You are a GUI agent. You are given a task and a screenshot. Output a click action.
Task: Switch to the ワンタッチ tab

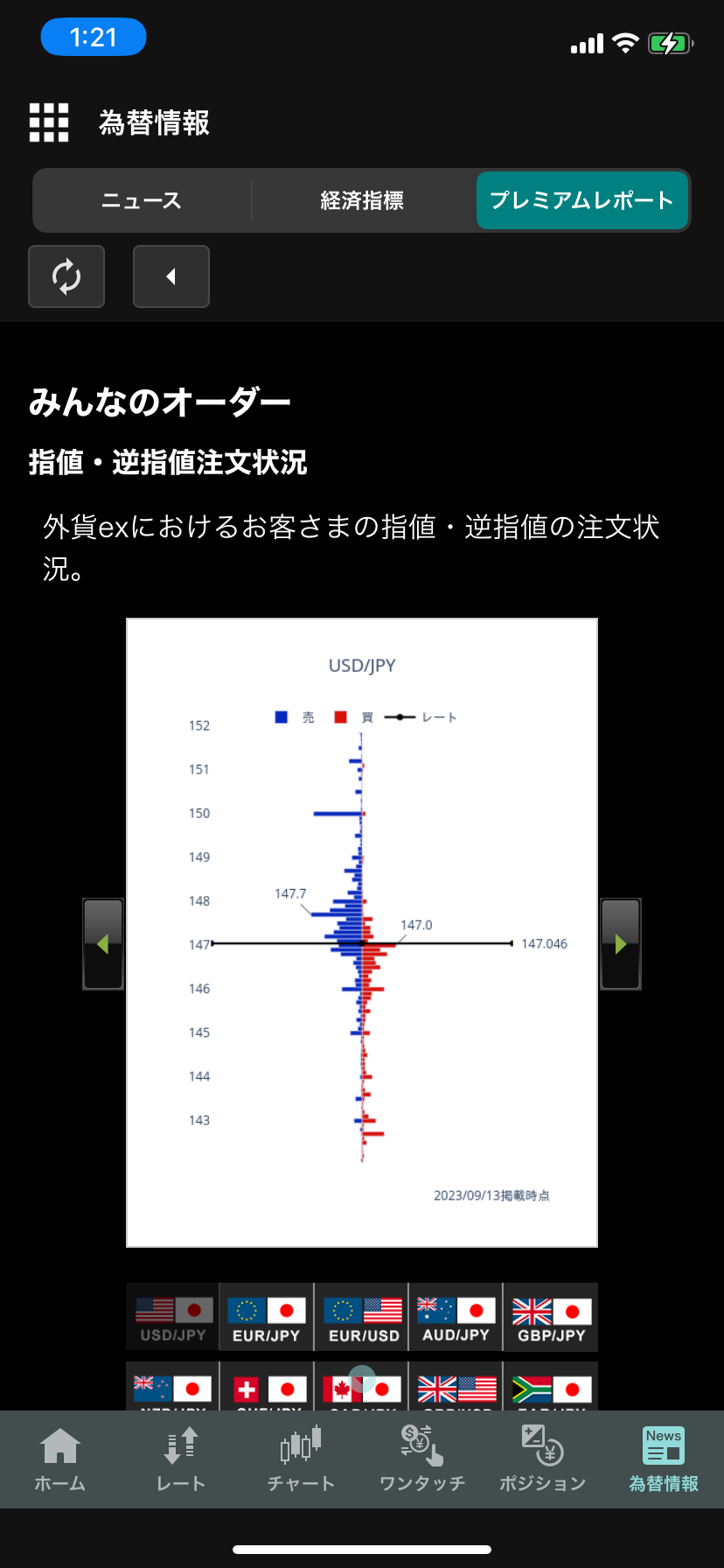tap(422, 1459)
